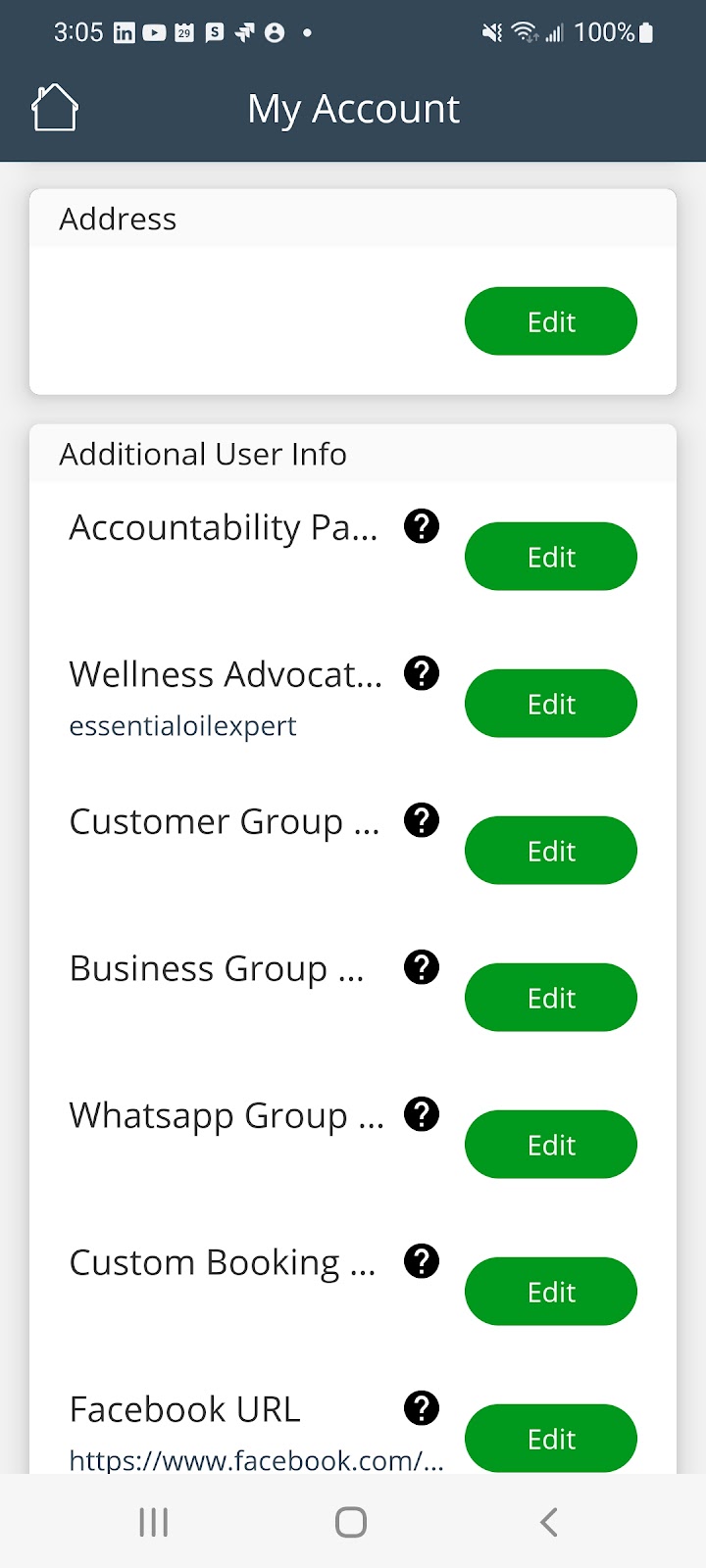Tap the question mark beside Business Group
Viewport: 706px width, 1568px height.
[422, 967]
